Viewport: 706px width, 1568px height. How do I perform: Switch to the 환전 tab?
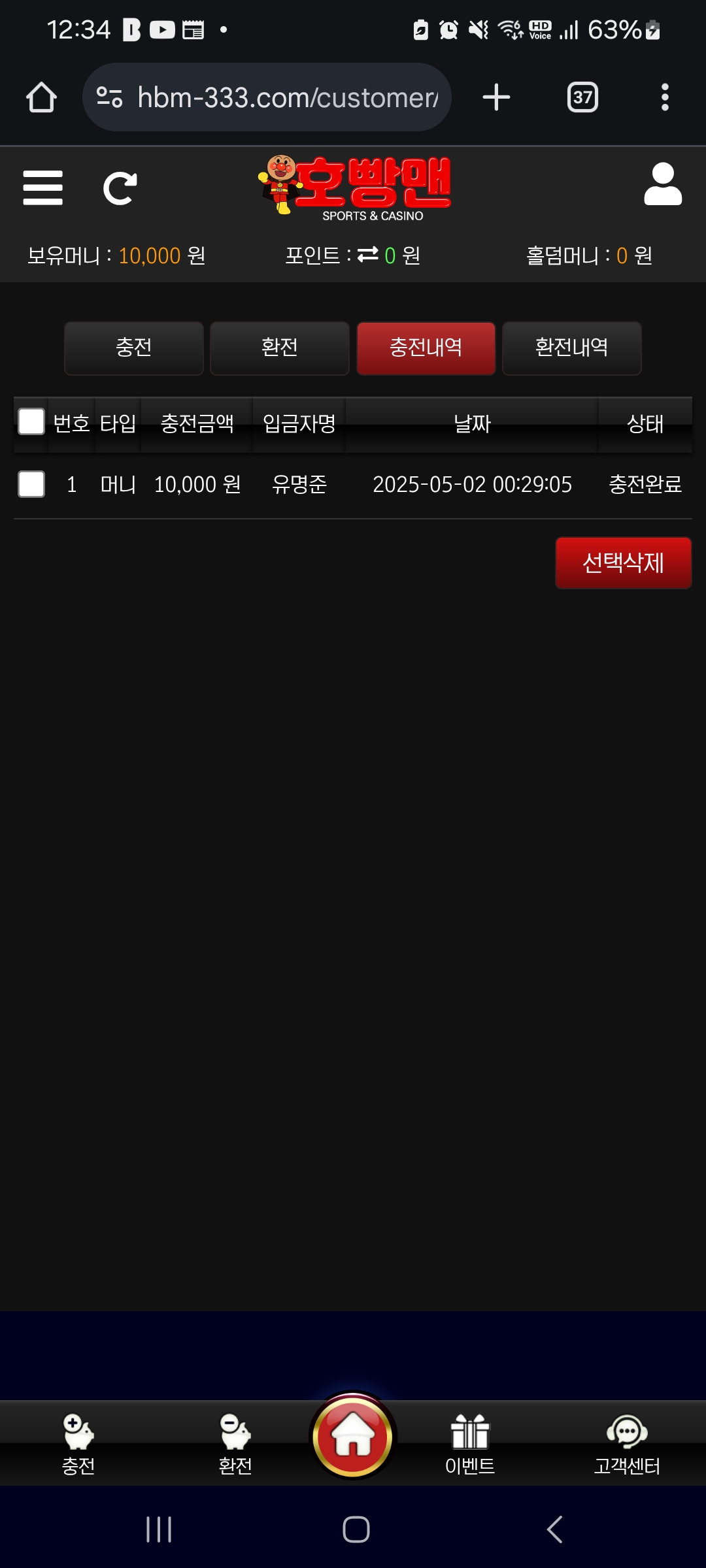pyautogui.click(x=280, y=348)
